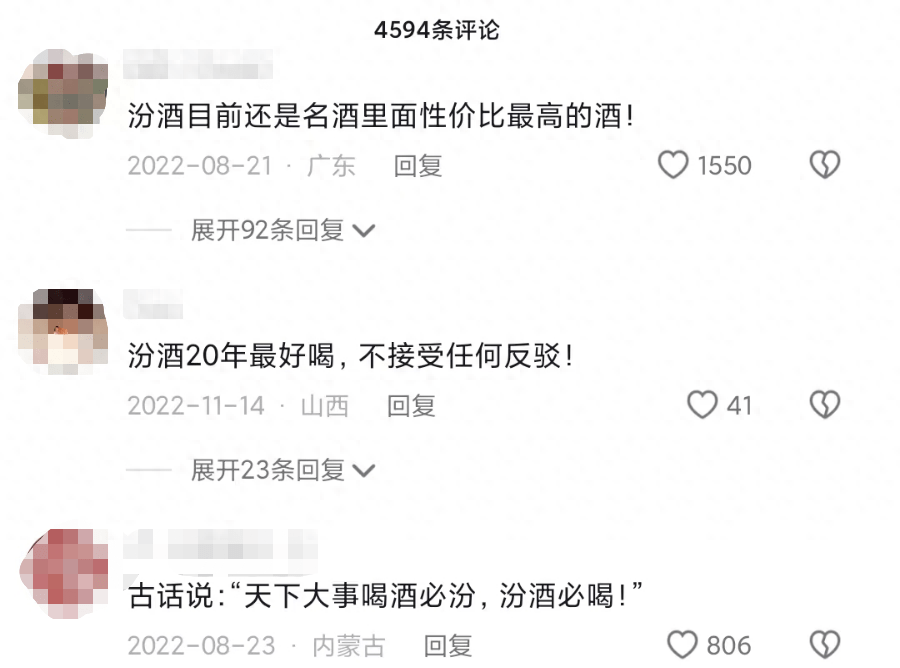
Task: Open avatar of the 内蒙古 commenter
Action: [x=64, y=570]
